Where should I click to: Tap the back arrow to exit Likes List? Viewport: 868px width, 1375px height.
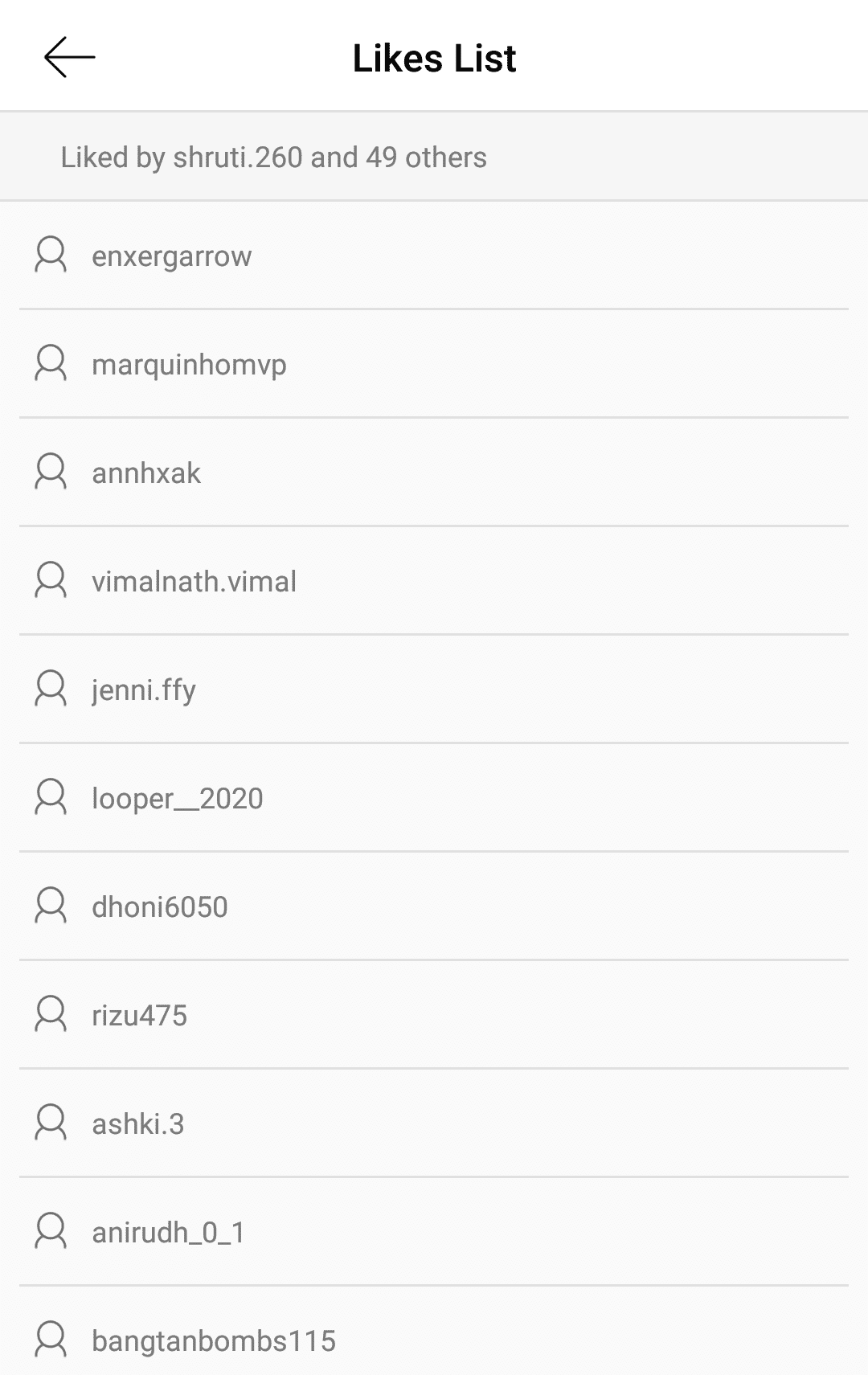pos(68,57)
